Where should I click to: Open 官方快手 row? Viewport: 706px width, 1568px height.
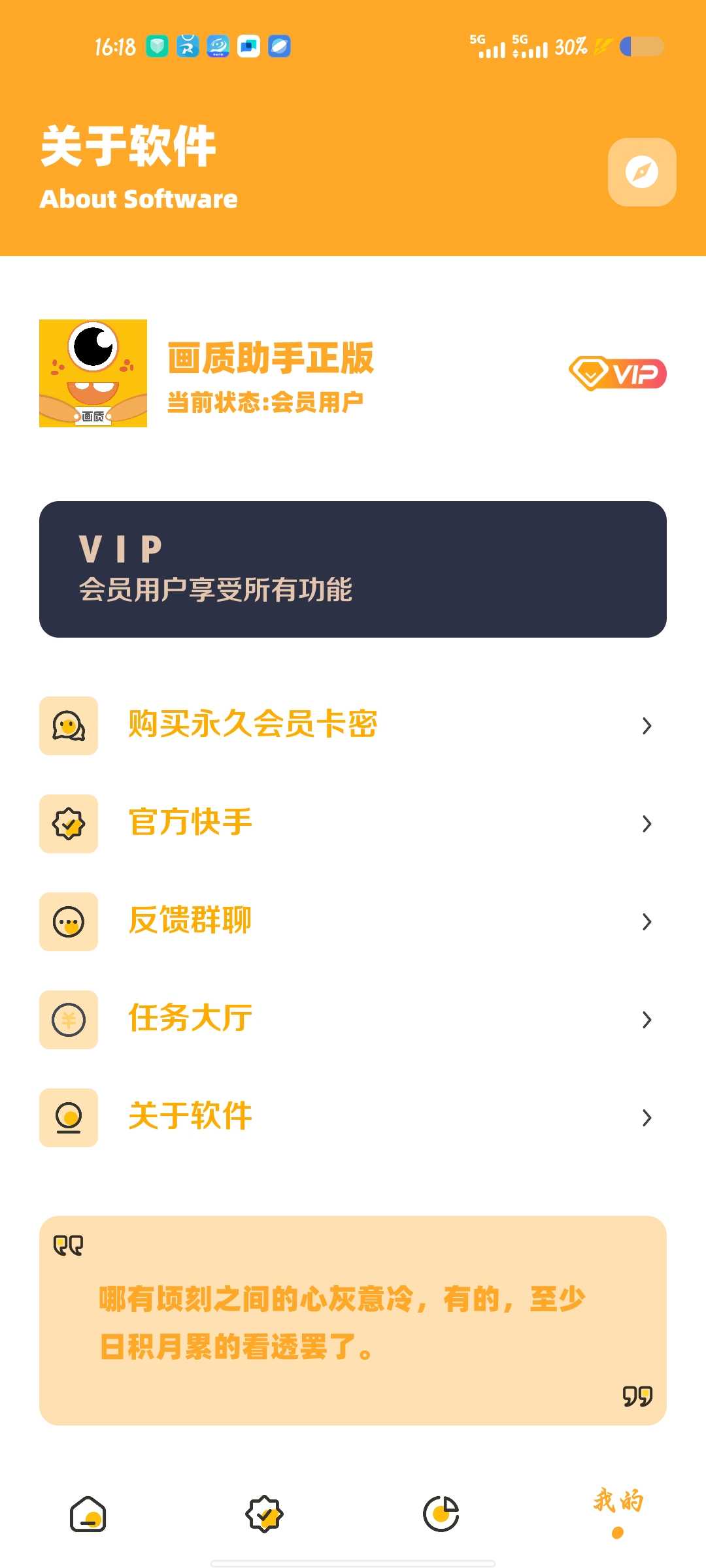[353, 823]
